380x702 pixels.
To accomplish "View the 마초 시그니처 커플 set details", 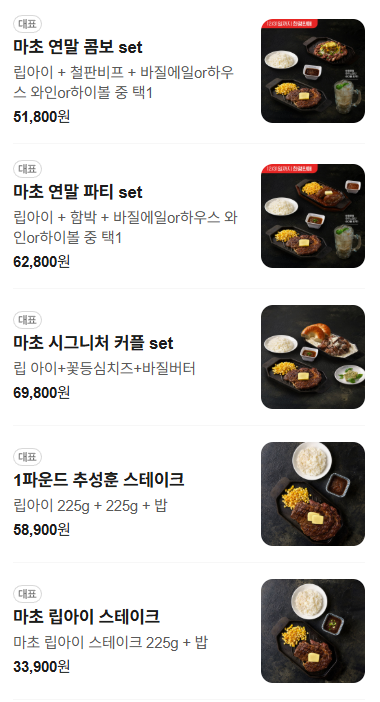I will point(189,357).
